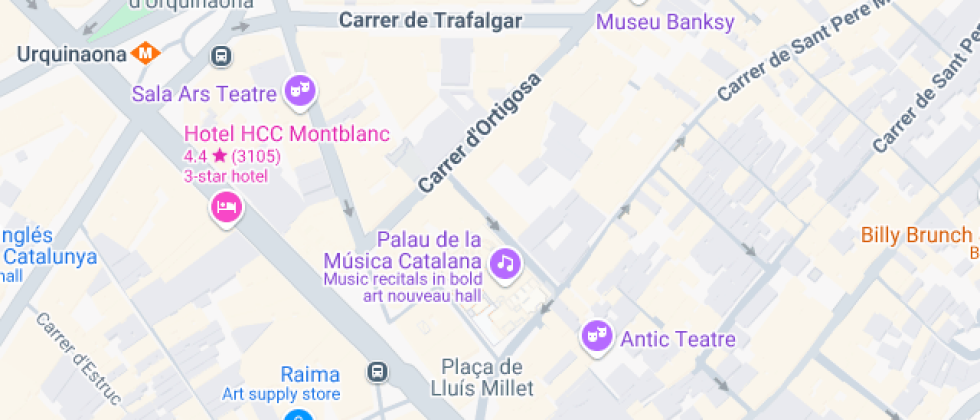The width and height of the screenshot is (980, 420).
Task: Tap the Palau de la Música Catalana pin
Action: point(505,264)
